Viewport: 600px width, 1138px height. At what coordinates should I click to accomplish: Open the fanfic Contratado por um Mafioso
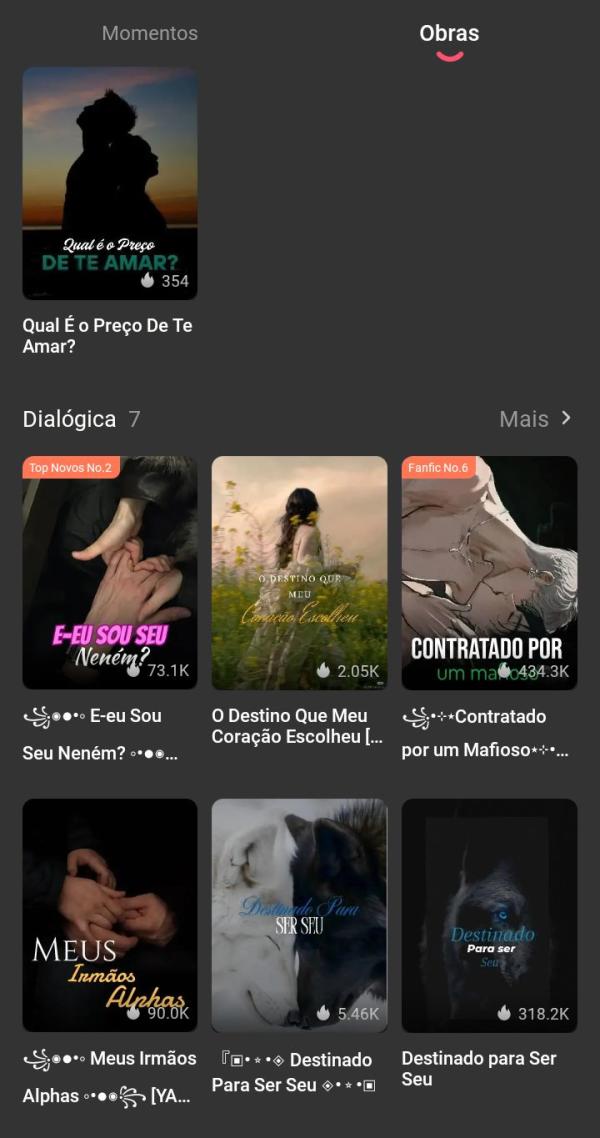(x=489, y=573)
